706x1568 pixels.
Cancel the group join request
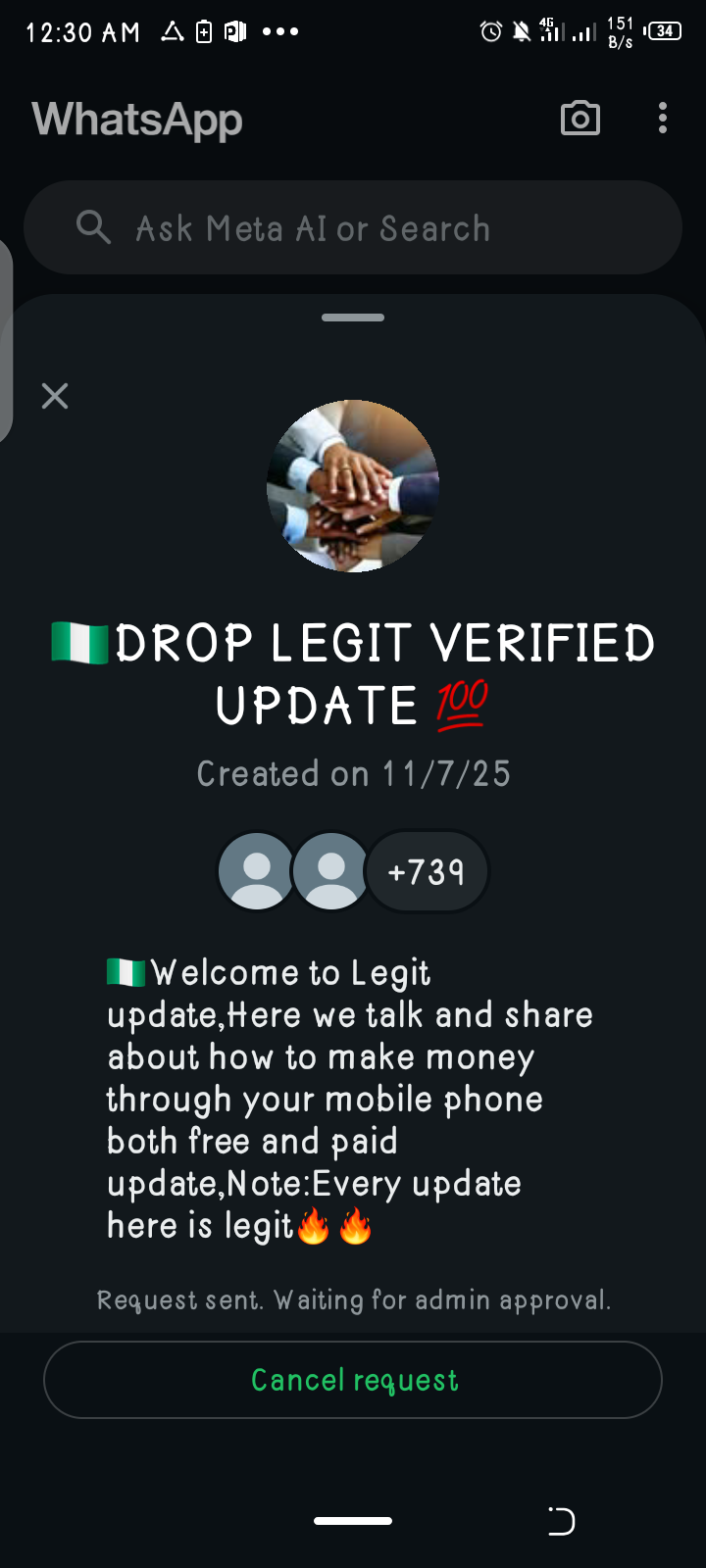(x=353, y=1380)
